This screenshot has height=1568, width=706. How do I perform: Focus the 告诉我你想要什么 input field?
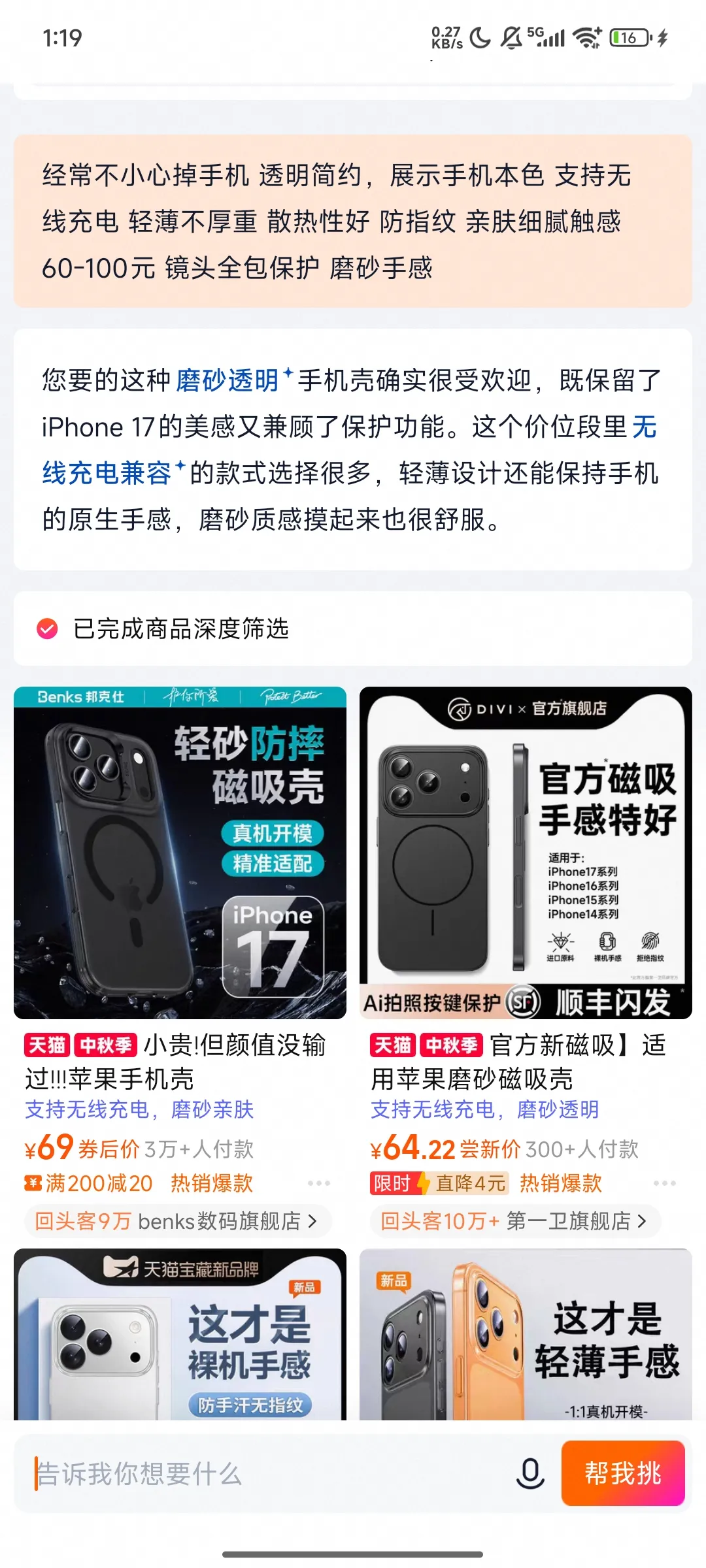tap(261, 1475)
